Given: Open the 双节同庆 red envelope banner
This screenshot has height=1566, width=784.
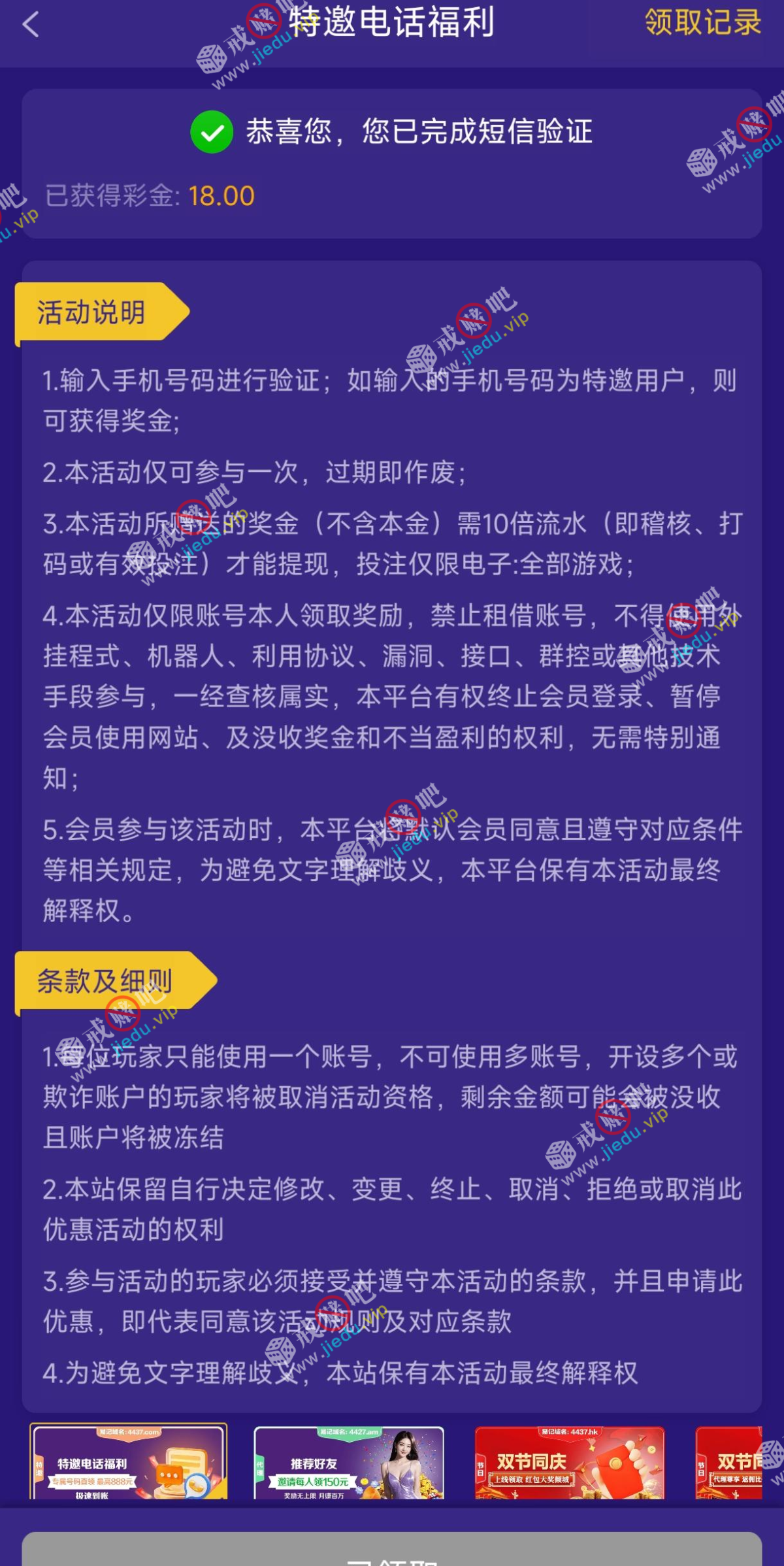Looking at the screenshot, I should [569, 1463].
